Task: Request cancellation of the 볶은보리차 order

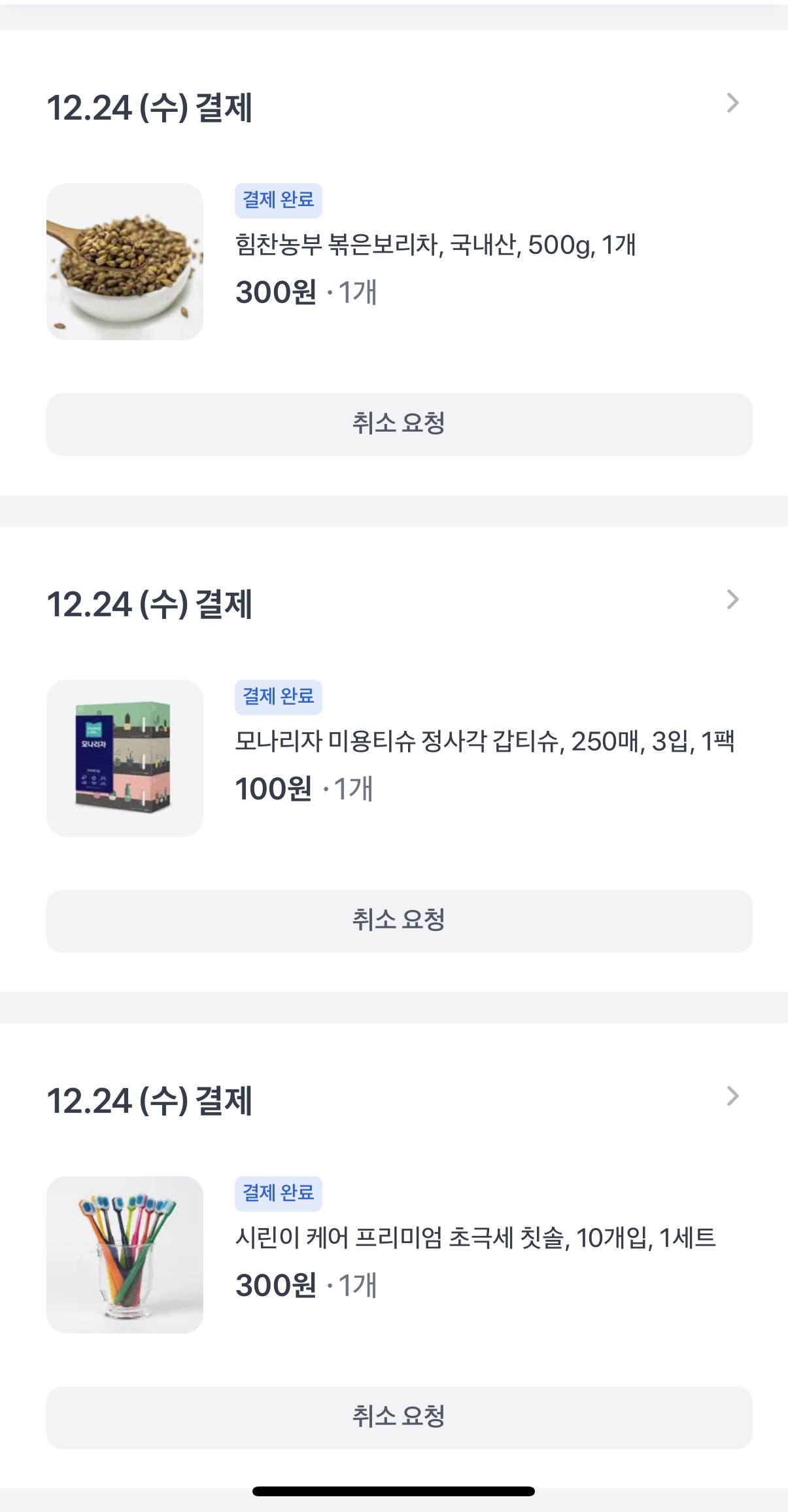Action: tap(399, 424)
